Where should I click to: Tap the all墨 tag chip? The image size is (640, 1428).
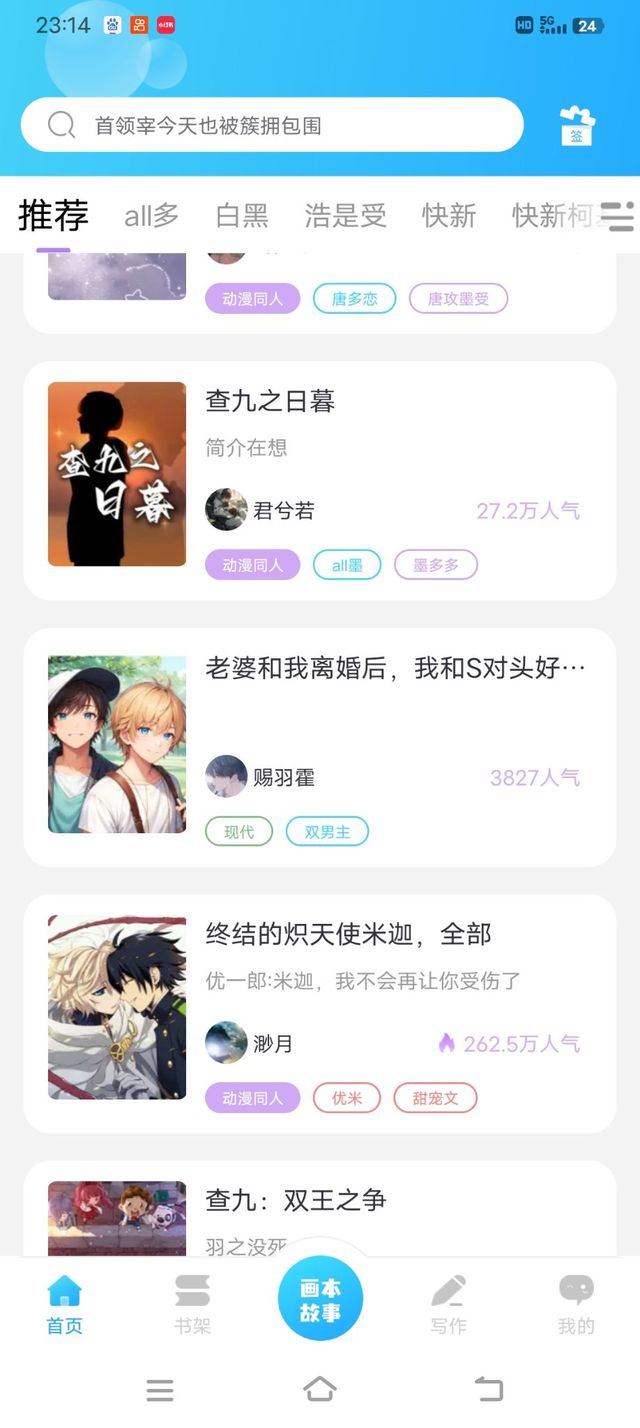click(x=347, y=565)
